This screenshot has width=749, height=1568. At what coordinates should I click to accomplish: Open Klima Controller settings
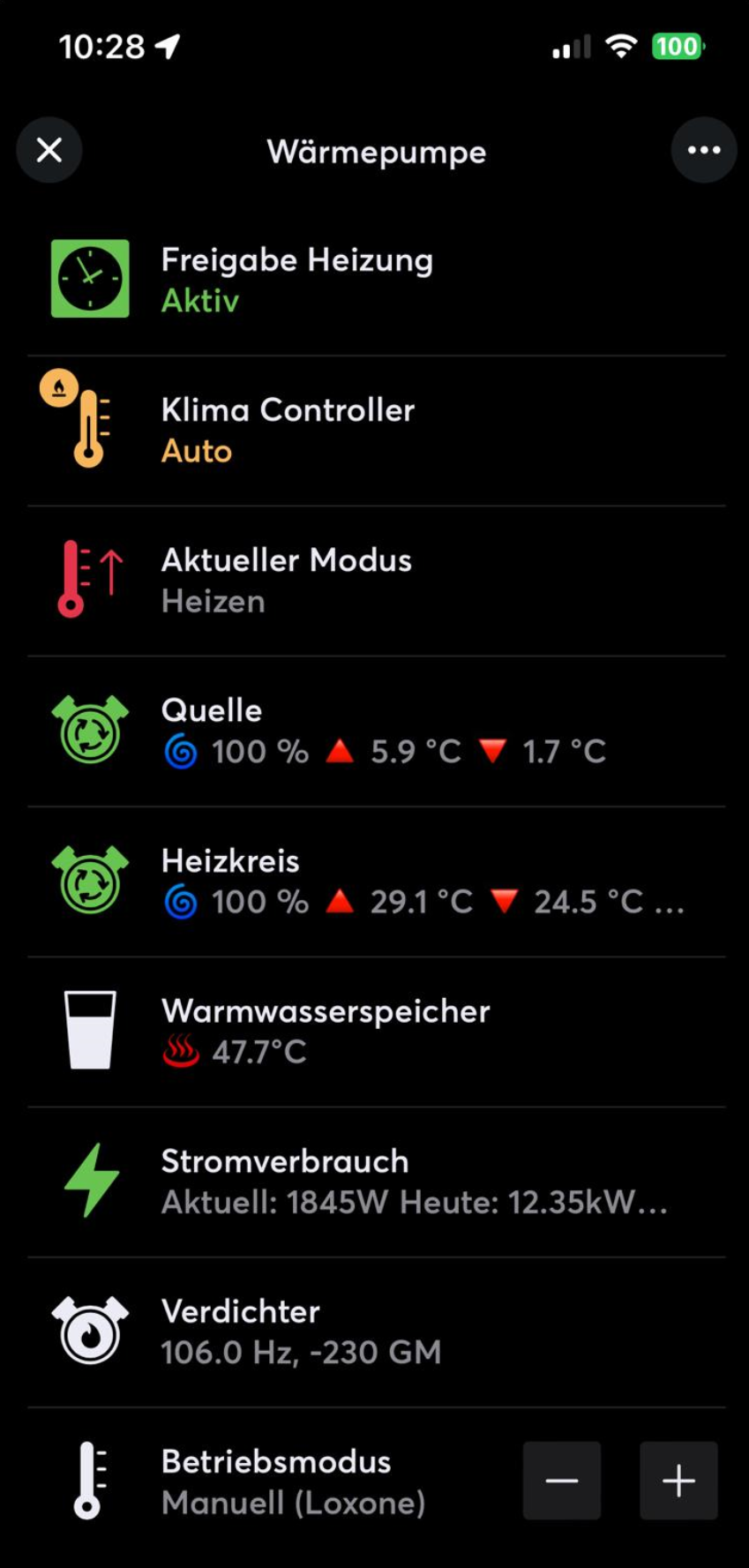[376, 431]
